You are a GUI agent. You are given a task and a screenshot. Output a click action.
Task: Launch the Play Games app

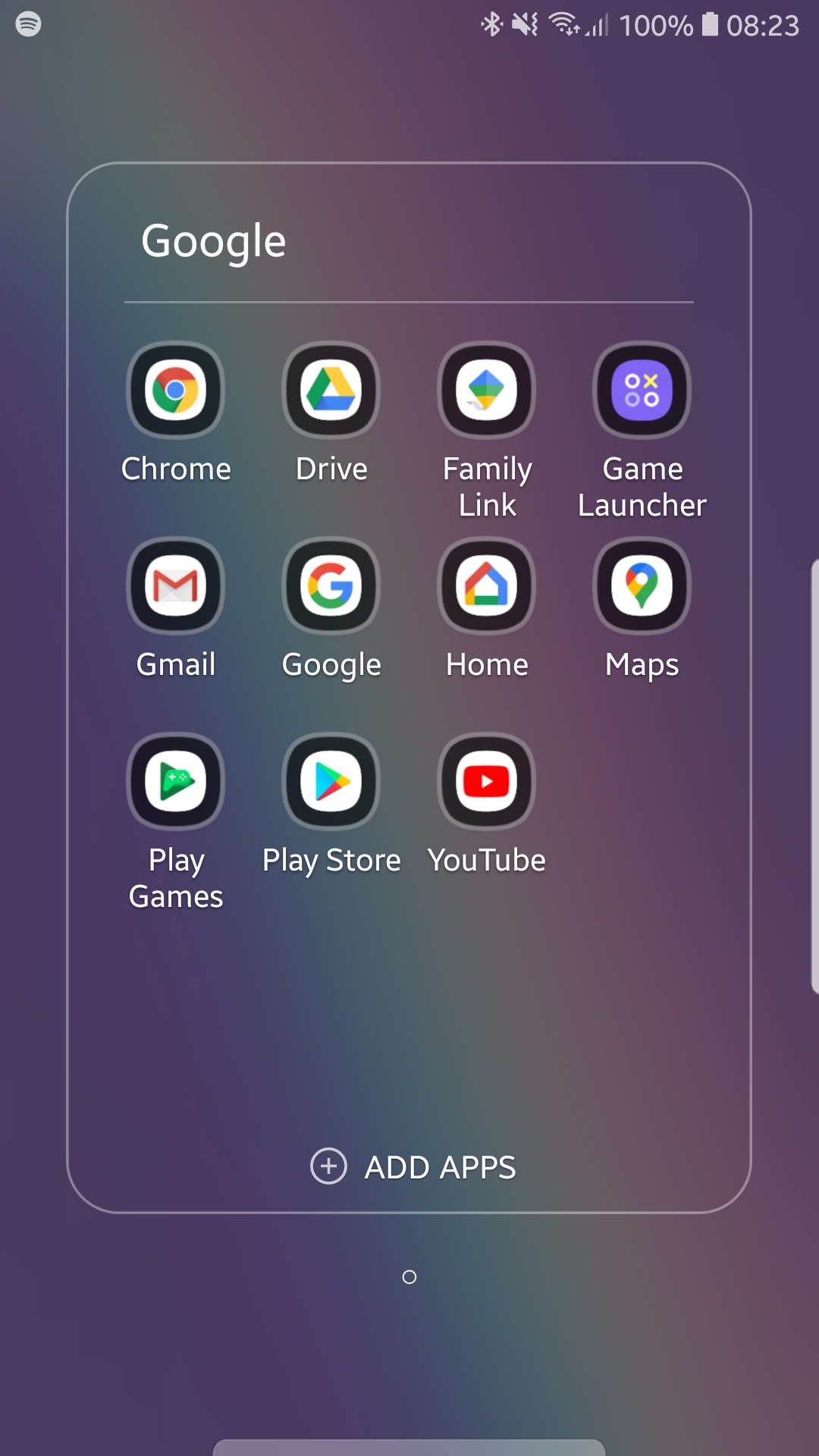click(x=175, y=782)
